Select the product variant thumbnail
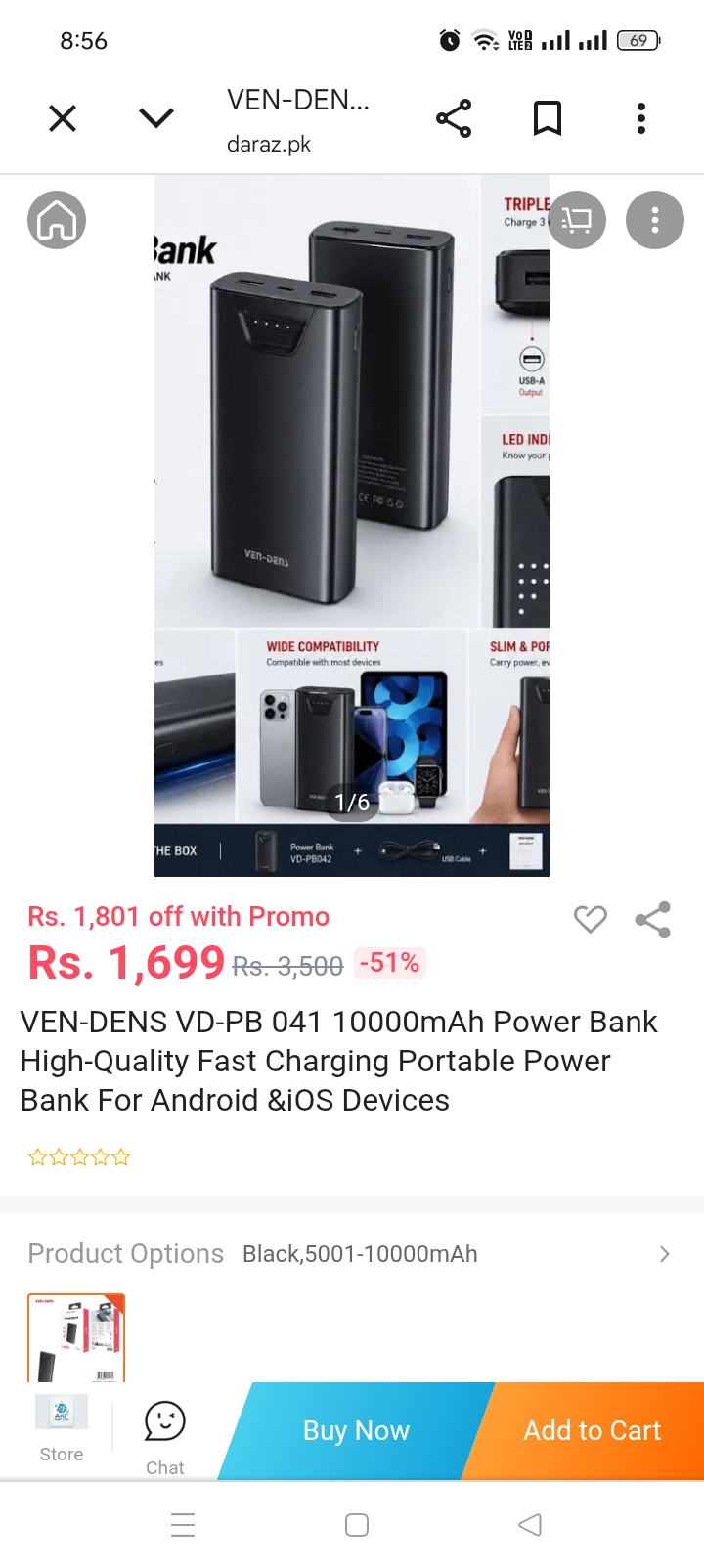The image size is (704, 1568). coord(76,1337)
